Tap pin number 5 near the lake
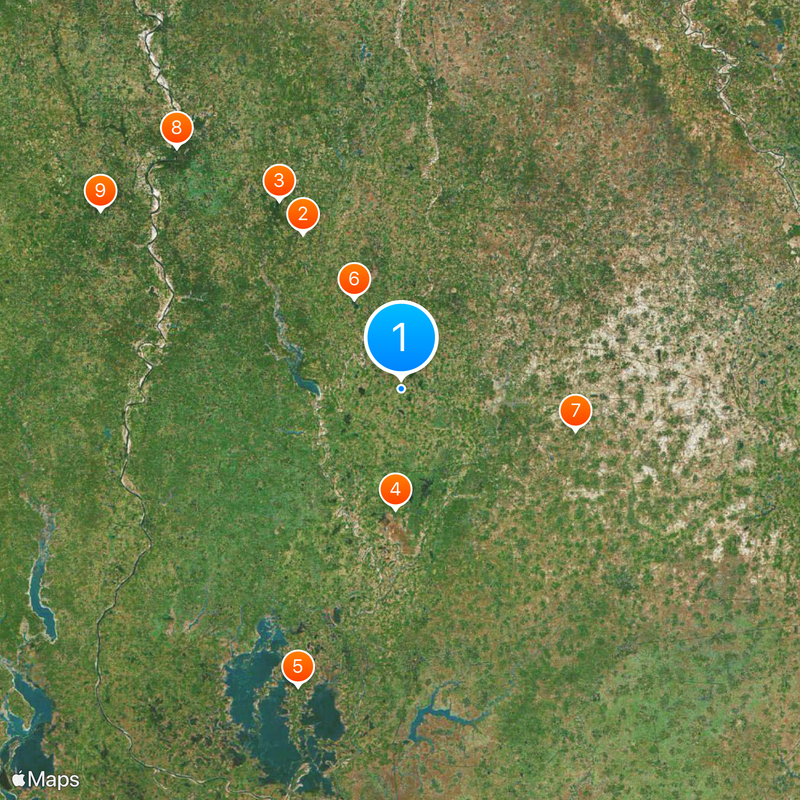800x800 pixels. pyautogui.click(x=297, y=667)
